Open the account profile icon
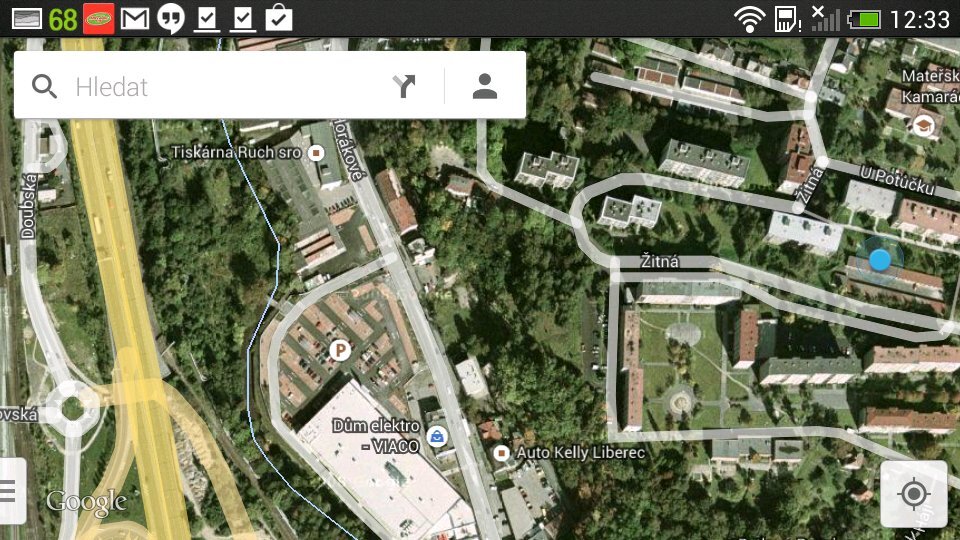The height and width of the screenshot is (540, 960). point(485,86)
